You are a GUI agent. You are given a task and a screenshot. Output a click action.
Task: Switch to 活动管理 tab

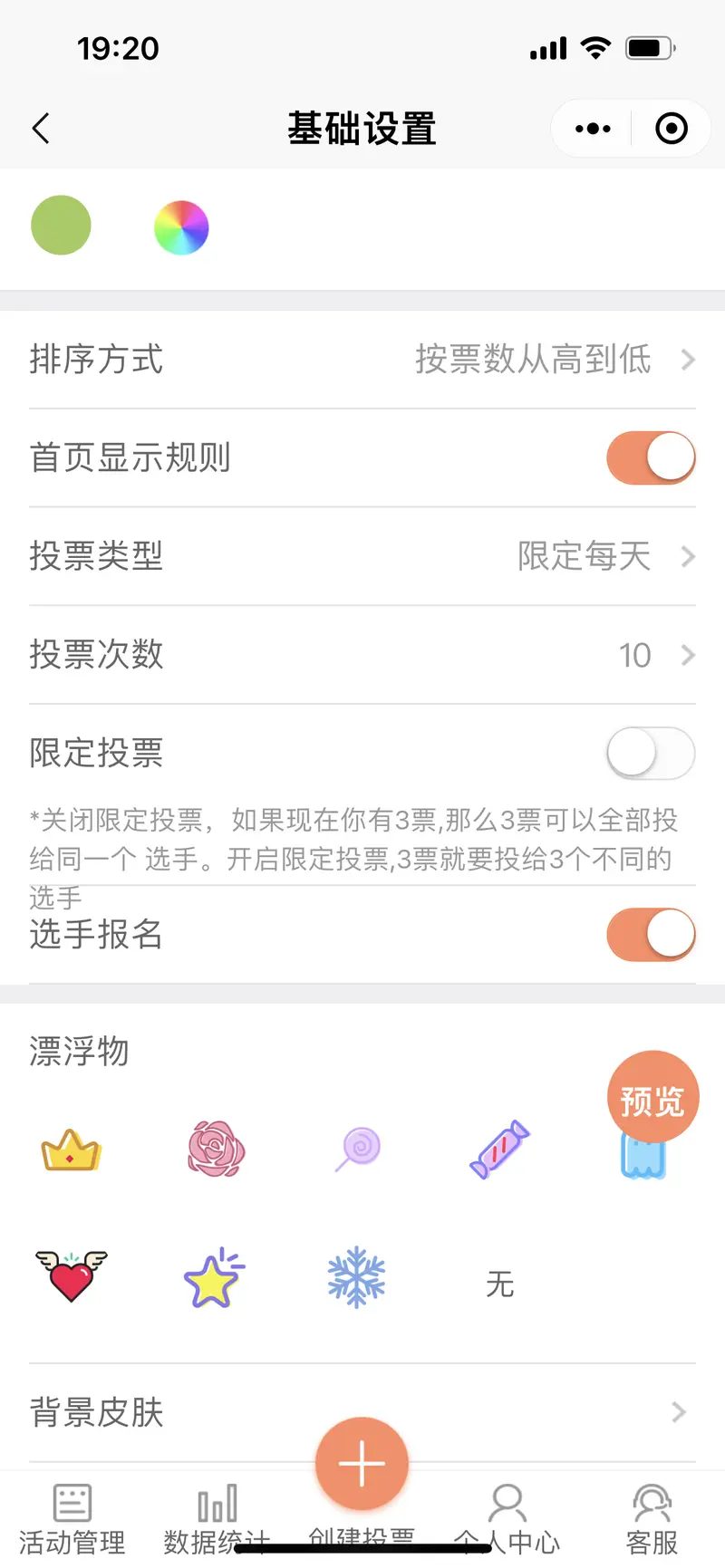pyautogui.click(x=72, y=1517)
